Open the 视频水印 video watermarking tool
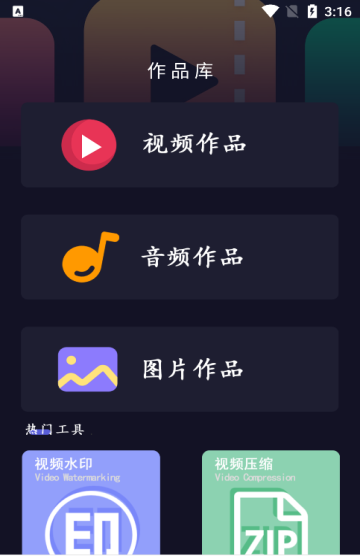This screenshot has height=560, width=360. (91, 502)
